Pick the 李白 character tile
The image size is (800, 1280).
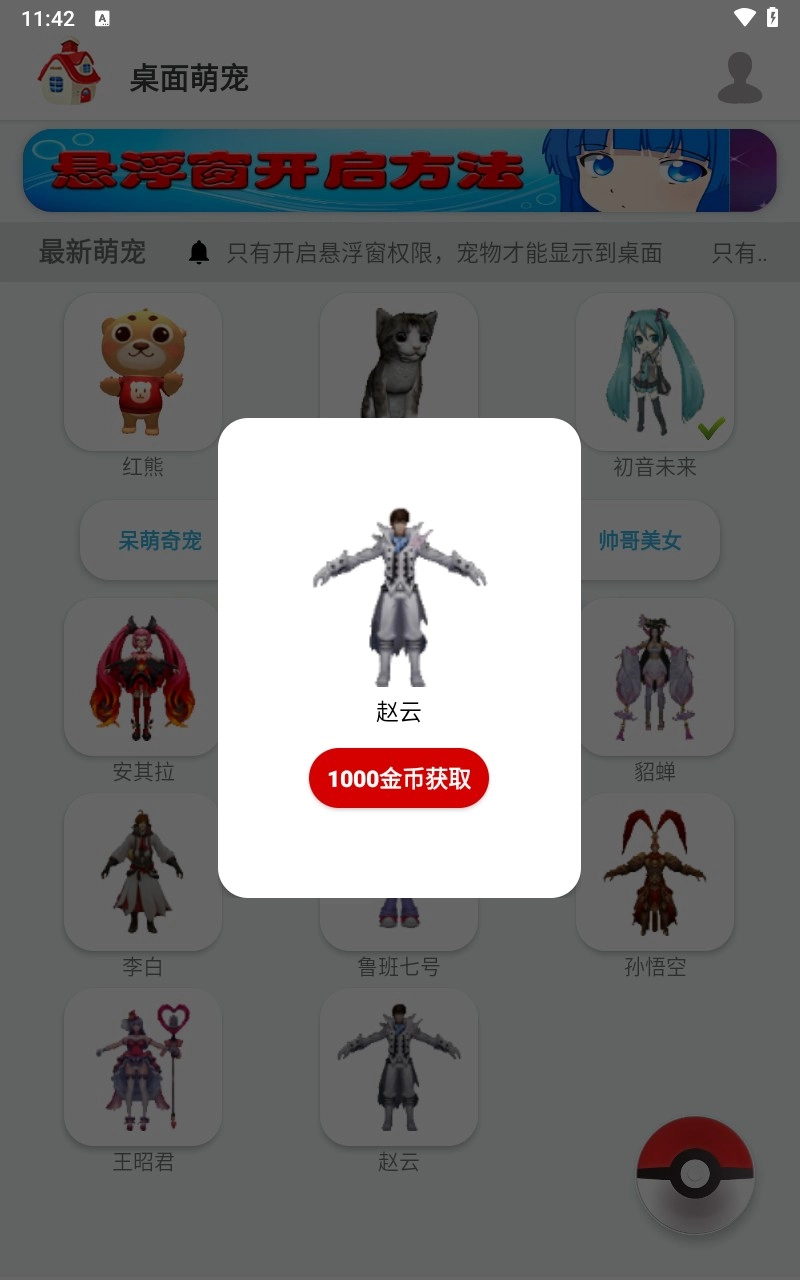tap(143, 872)
